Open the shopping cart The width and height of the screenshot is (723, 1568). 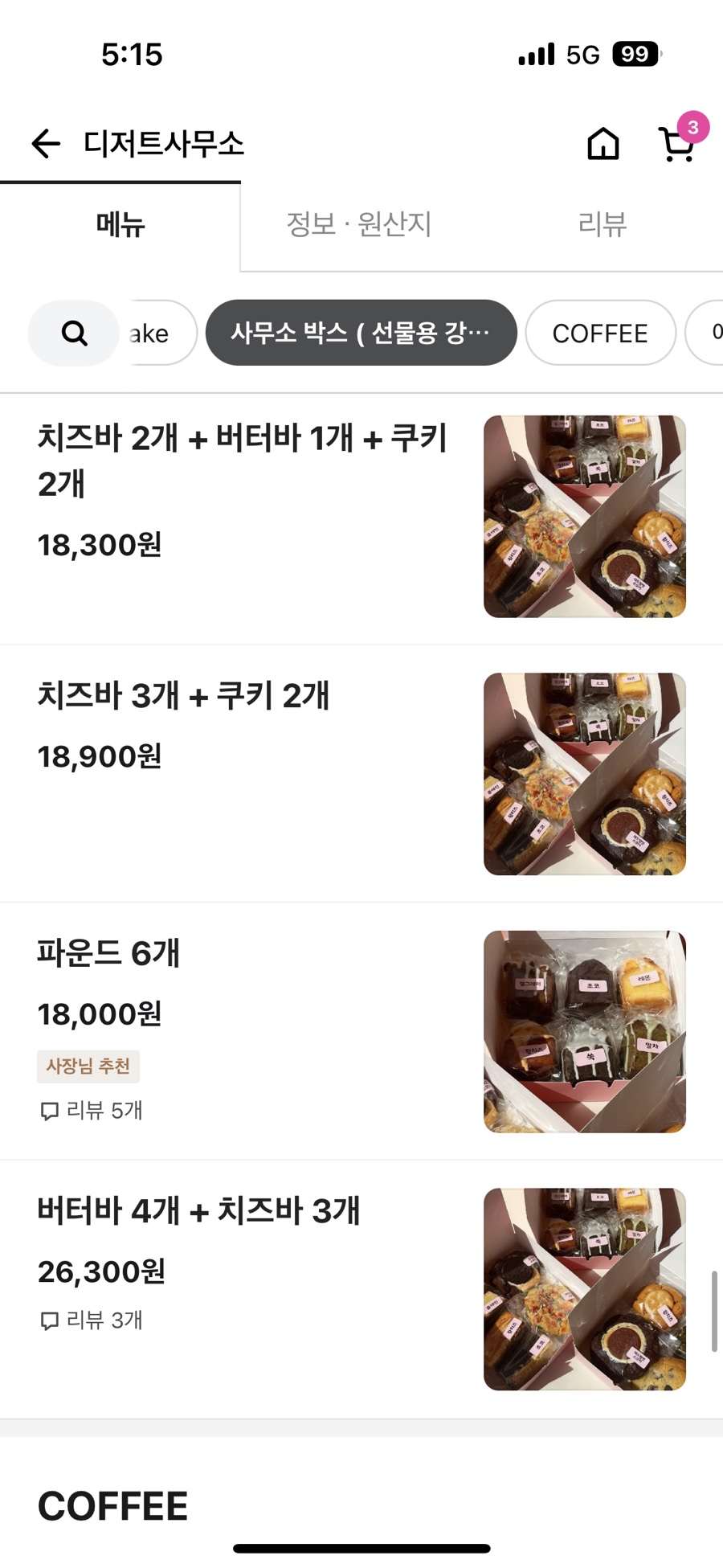(677, 145)
